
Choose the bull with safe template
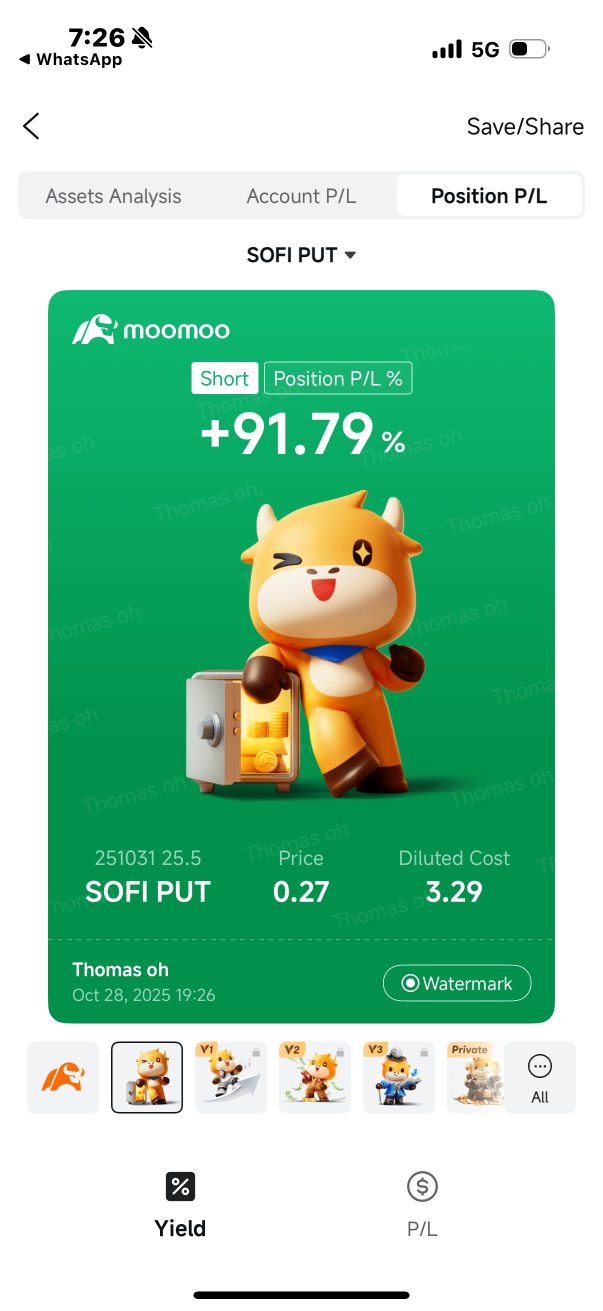coord(147,1077)
